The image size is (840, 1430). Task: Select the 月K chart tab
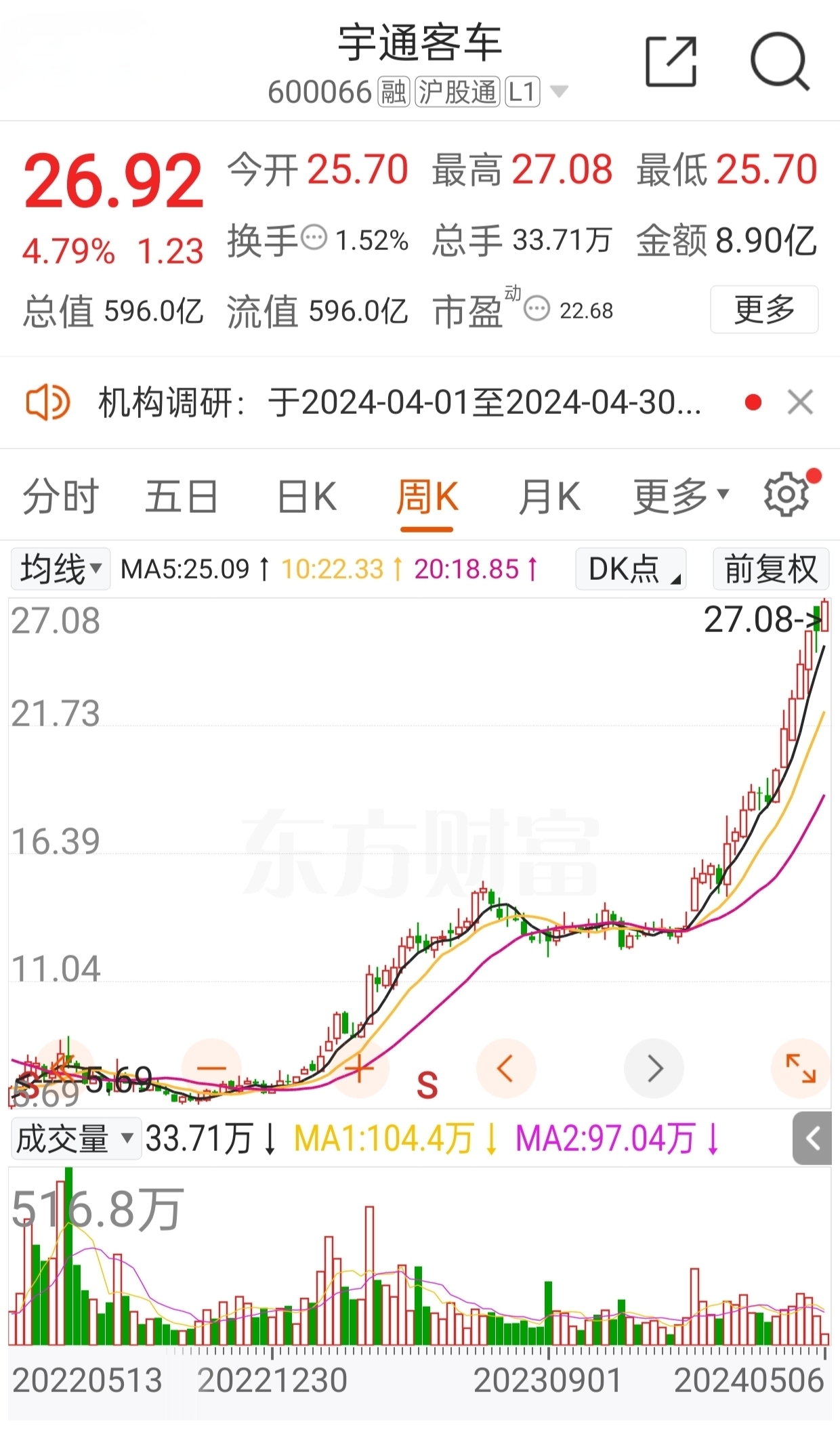[549, 497]
